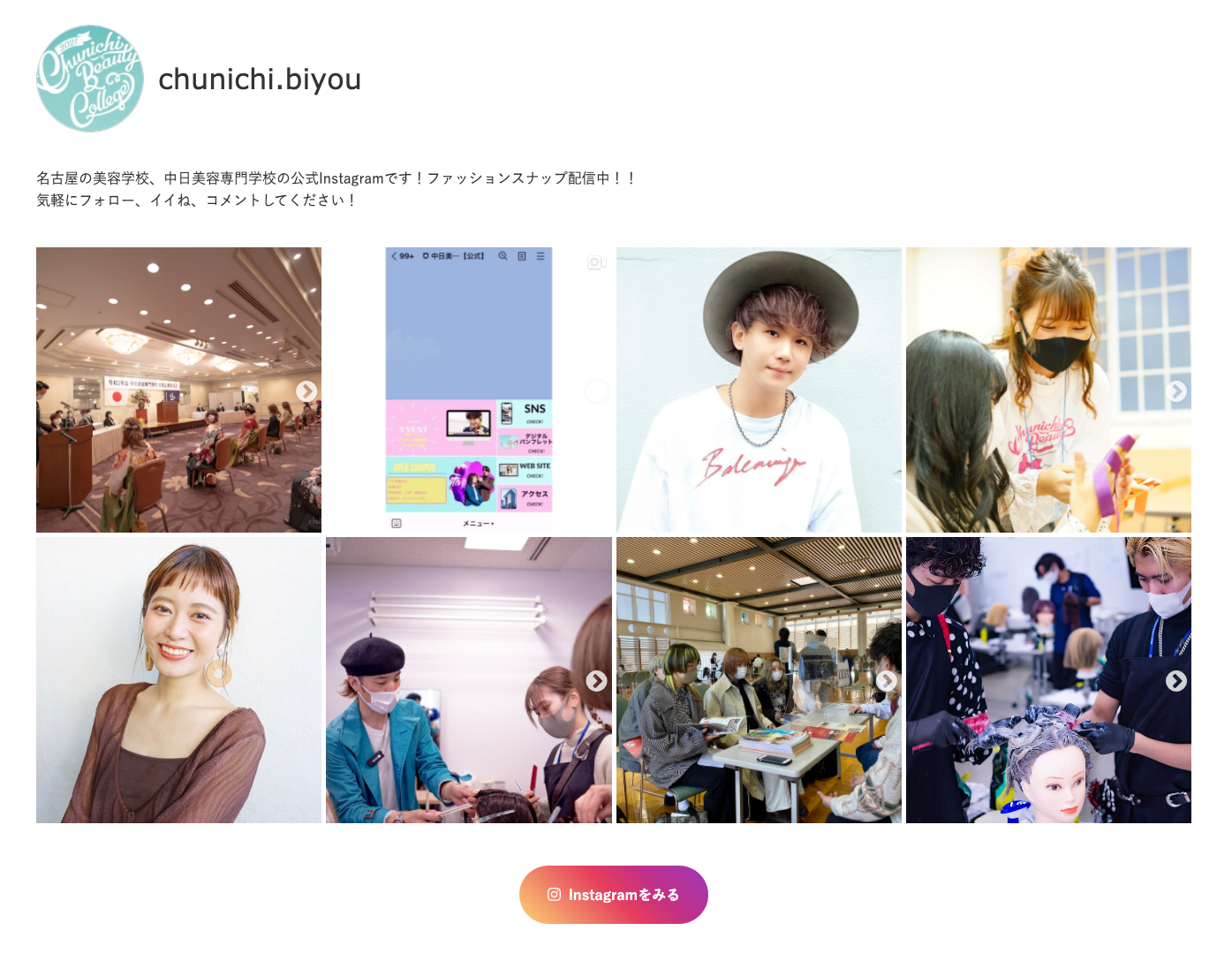1232x961 pixels.
Task: Open the smiling woman with earrings post
Action: [x=178, y=680]
